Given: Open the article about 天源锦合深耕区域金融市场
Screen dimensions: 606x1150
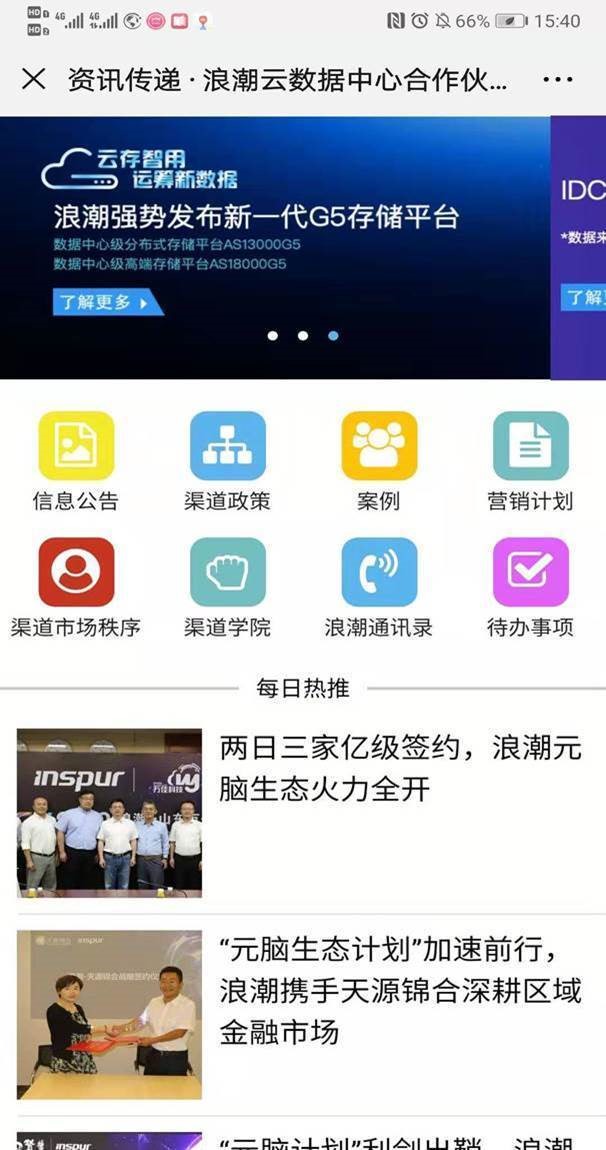Looking at the screenshot, I should 400,990.
